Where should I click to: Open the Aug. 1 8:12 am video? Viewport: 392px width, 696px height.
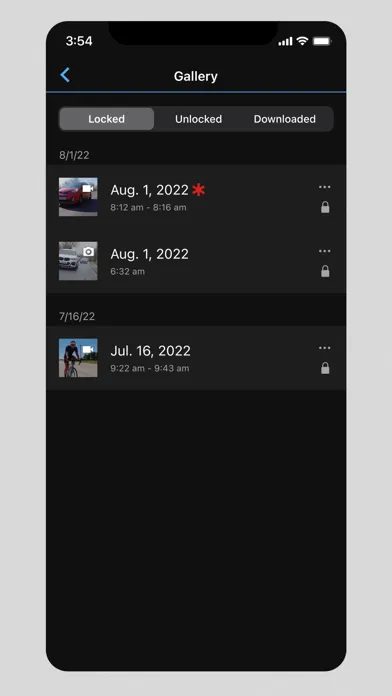pyautogui.click(x=196, y=197)
